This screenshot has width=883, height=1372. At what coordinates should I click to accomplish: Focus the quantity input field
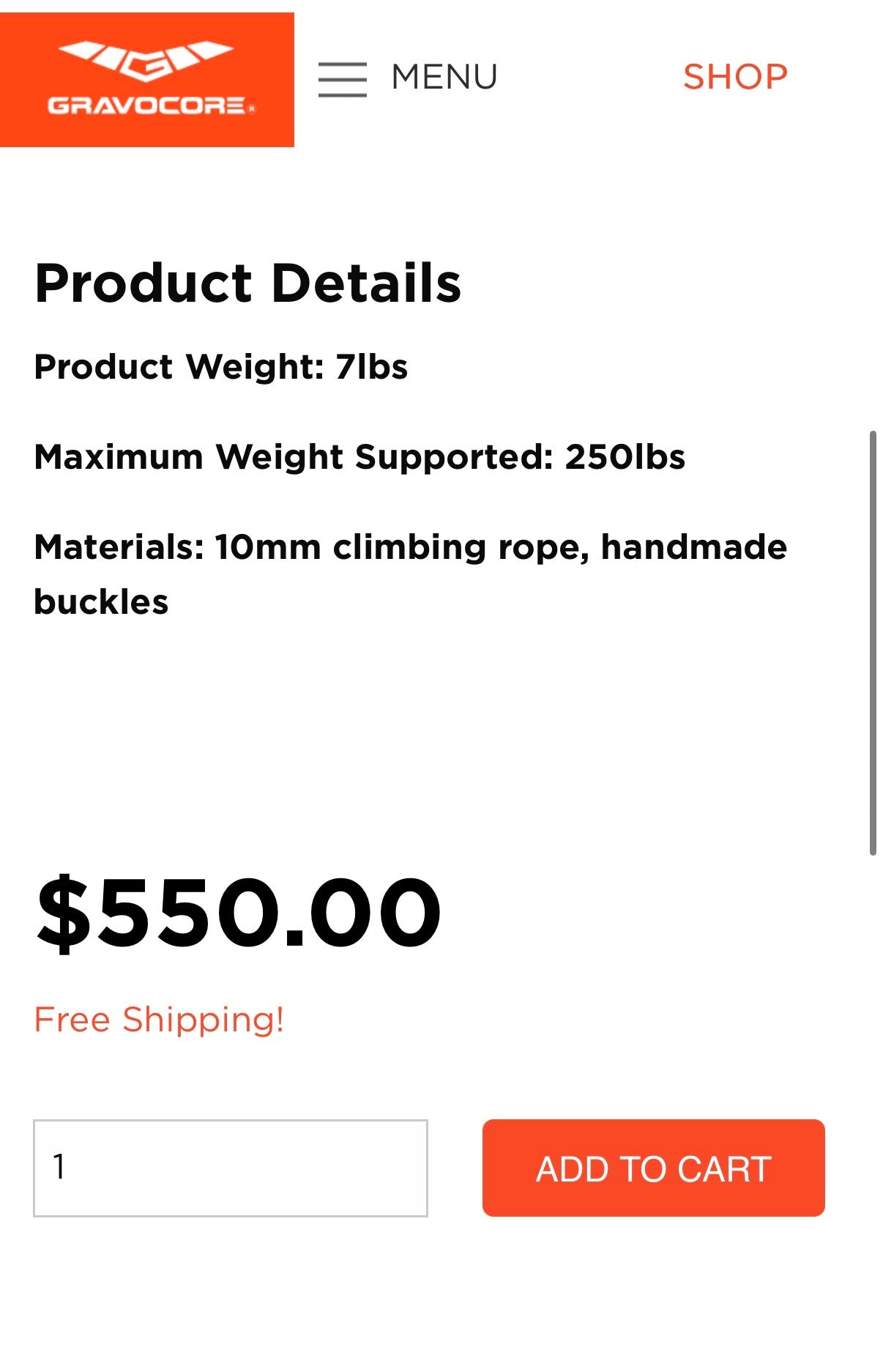230,1168
